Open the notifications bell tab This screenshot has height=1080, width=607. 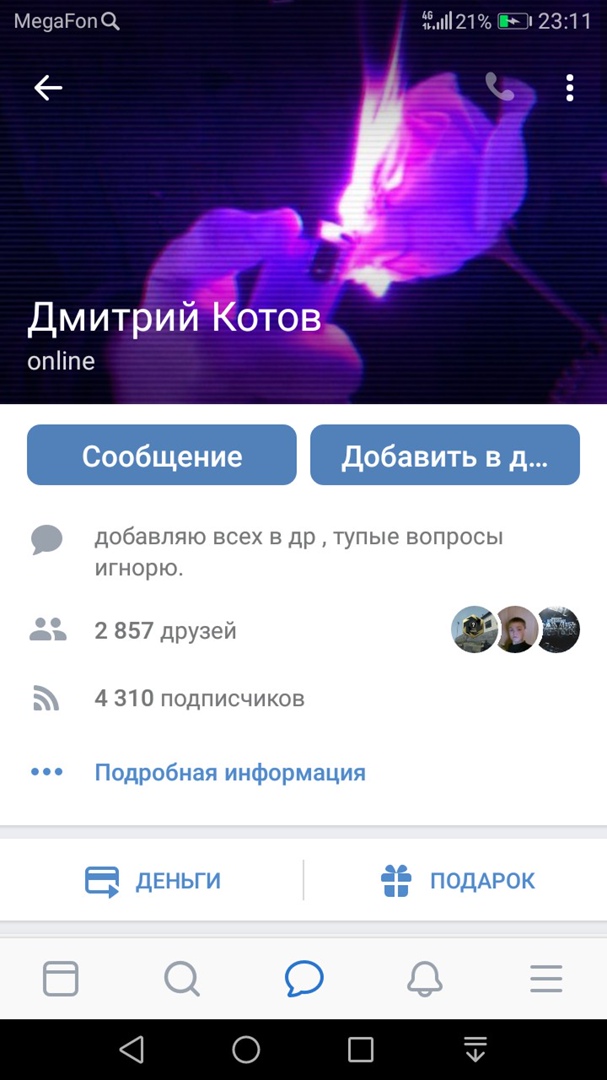(425, 978)
